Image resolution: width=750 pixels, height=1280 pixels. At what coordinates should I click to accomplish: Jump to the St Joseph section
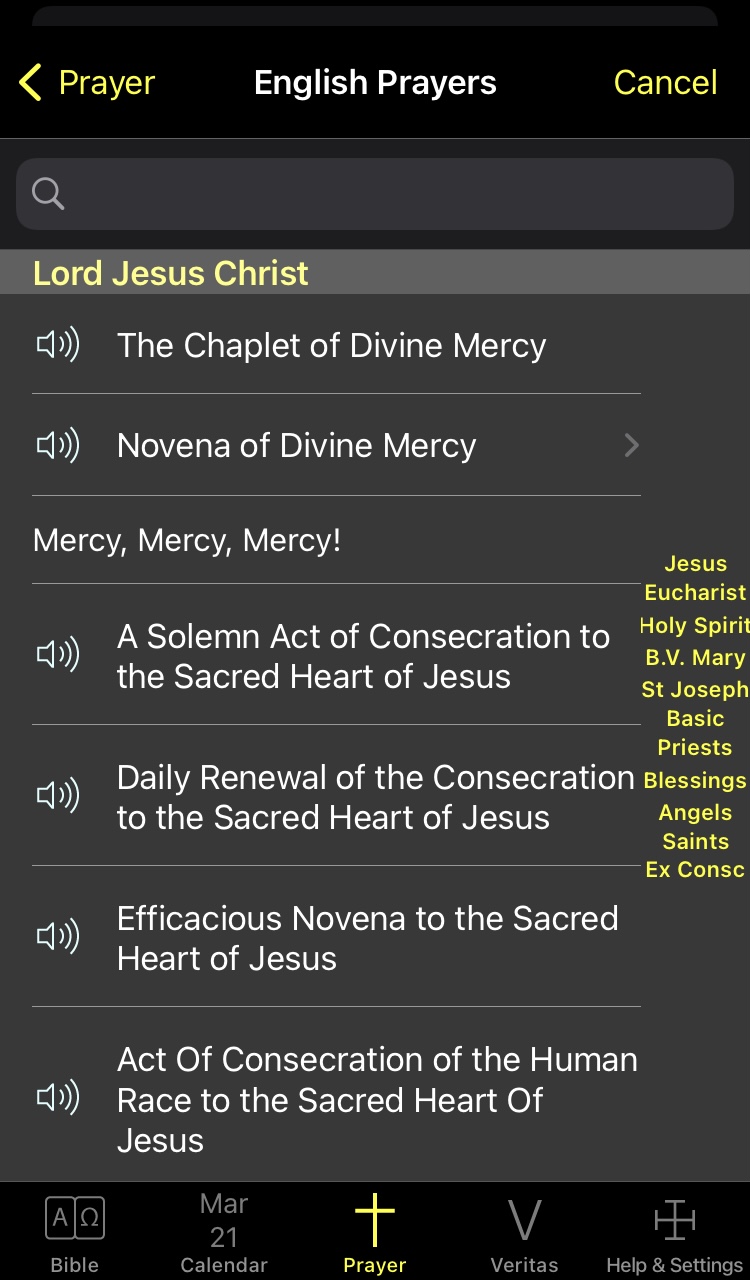pyautogui.click(x=695, y=690)
